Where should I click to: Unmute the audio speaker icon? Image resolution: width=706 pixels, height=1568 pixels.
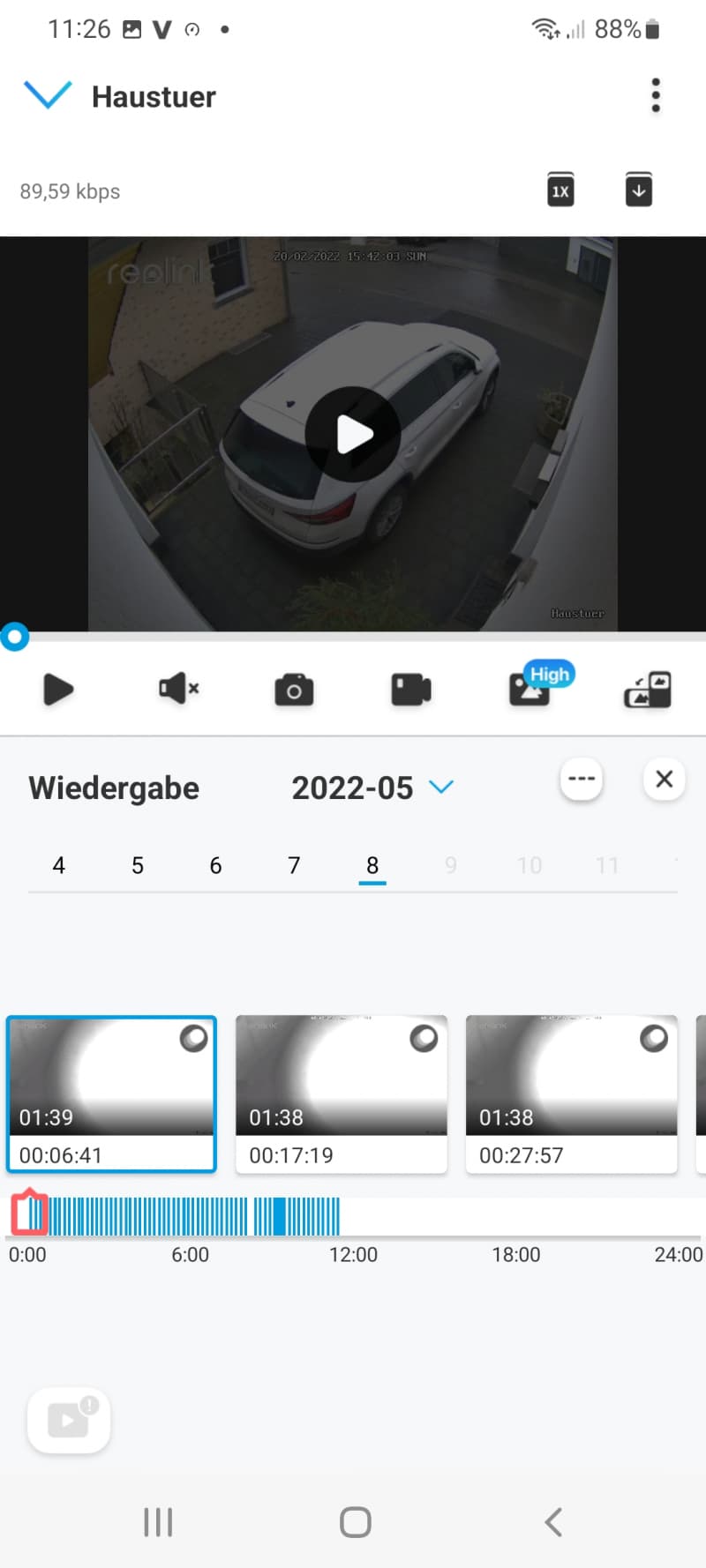(x=178, y=689)
